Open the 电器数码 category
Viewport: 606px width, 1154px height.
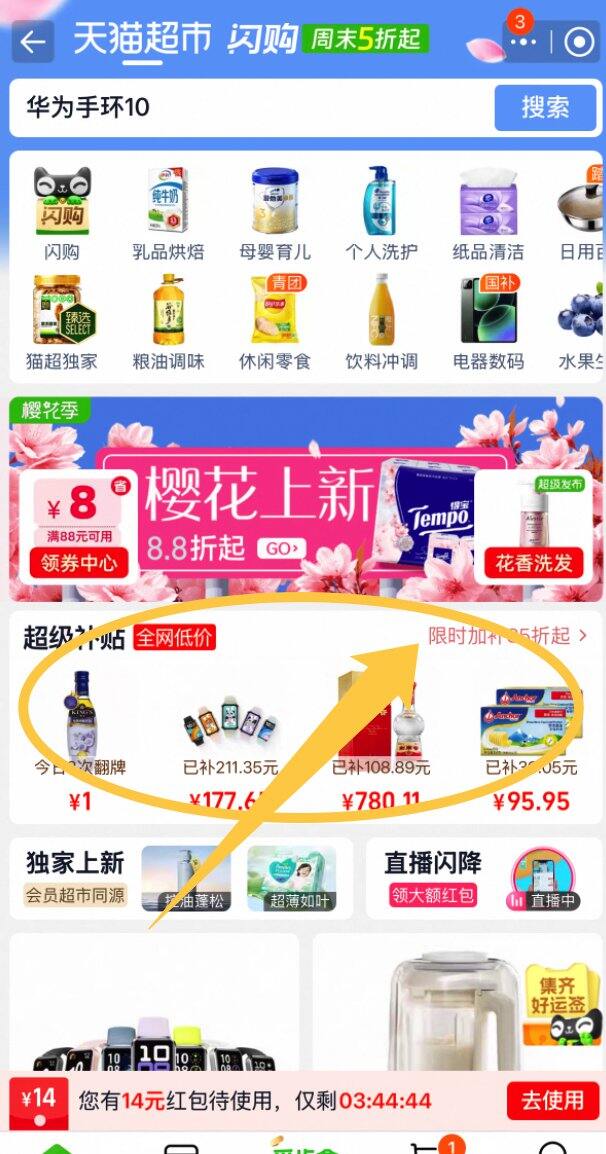pos(488,323)
